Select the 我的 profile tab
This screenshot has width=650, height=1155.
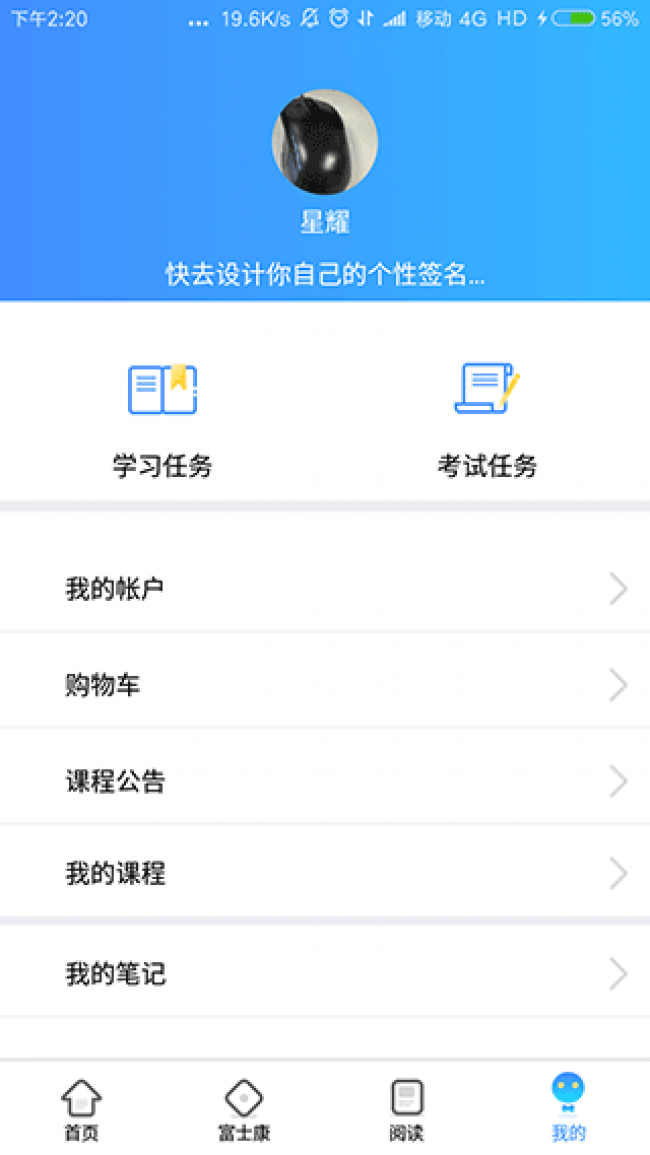pyautogui.click(x=568, y=1109)
